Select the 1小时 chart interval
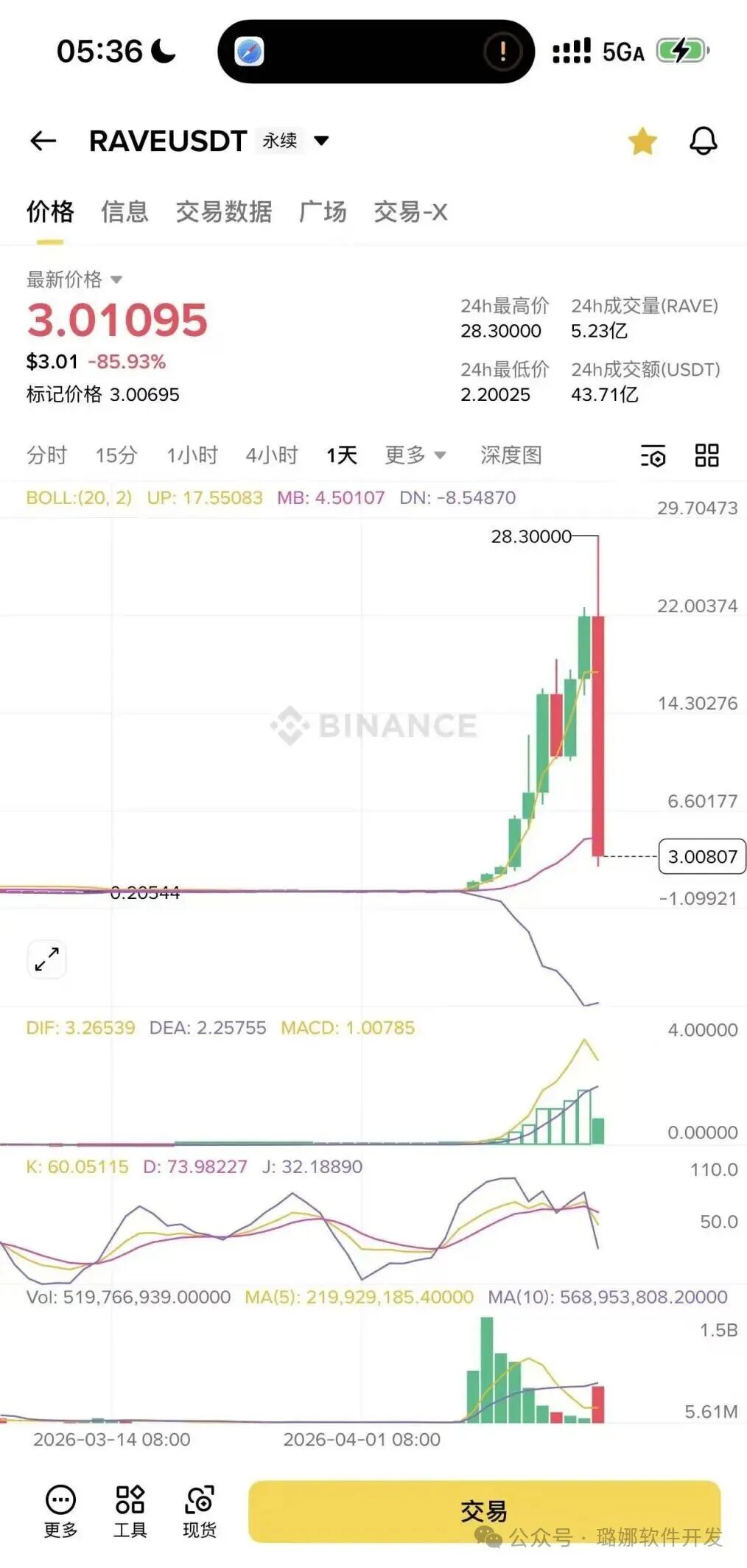747x1568 pixels. coord(192,455)
